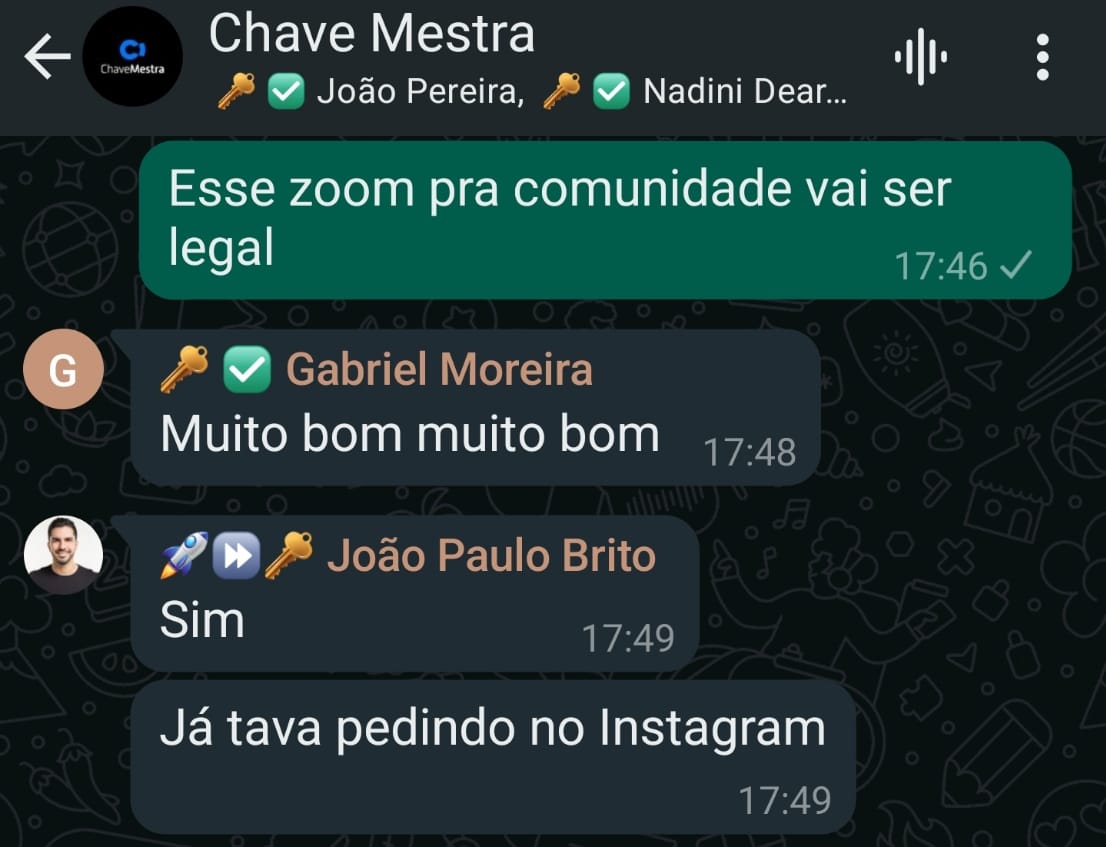
Task: Tap João Paulo Brito's sender name
Action: 491,556
